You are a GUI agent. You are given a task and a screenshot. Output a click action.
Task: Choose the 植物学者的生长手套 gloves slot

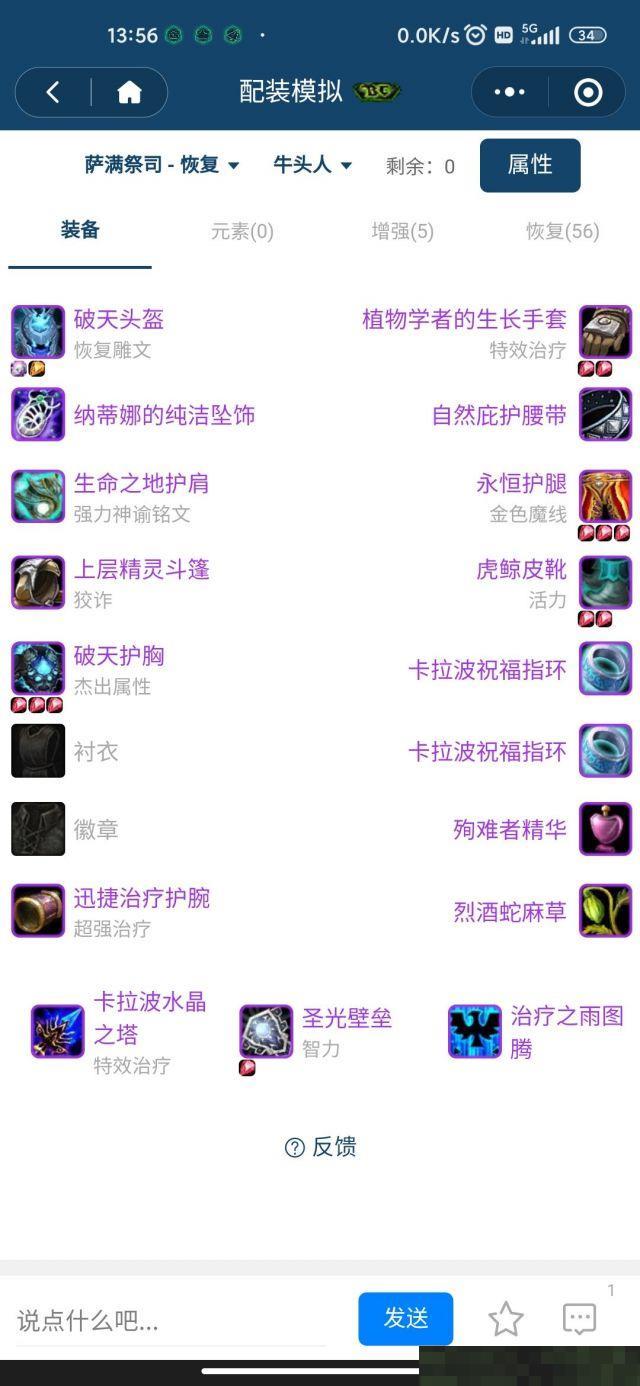(x=464, y=320)
